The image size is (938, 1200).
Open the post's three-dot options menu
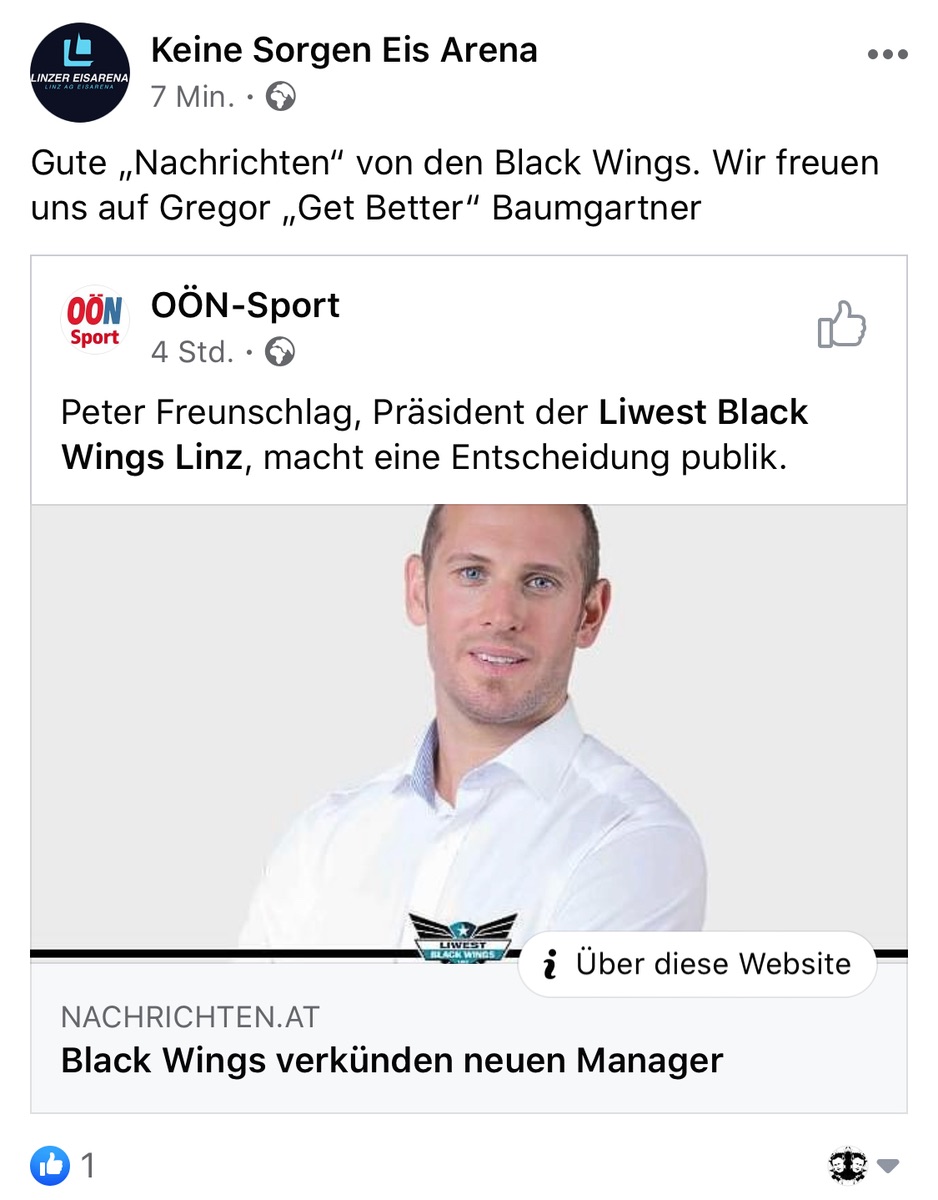point(887,55)
